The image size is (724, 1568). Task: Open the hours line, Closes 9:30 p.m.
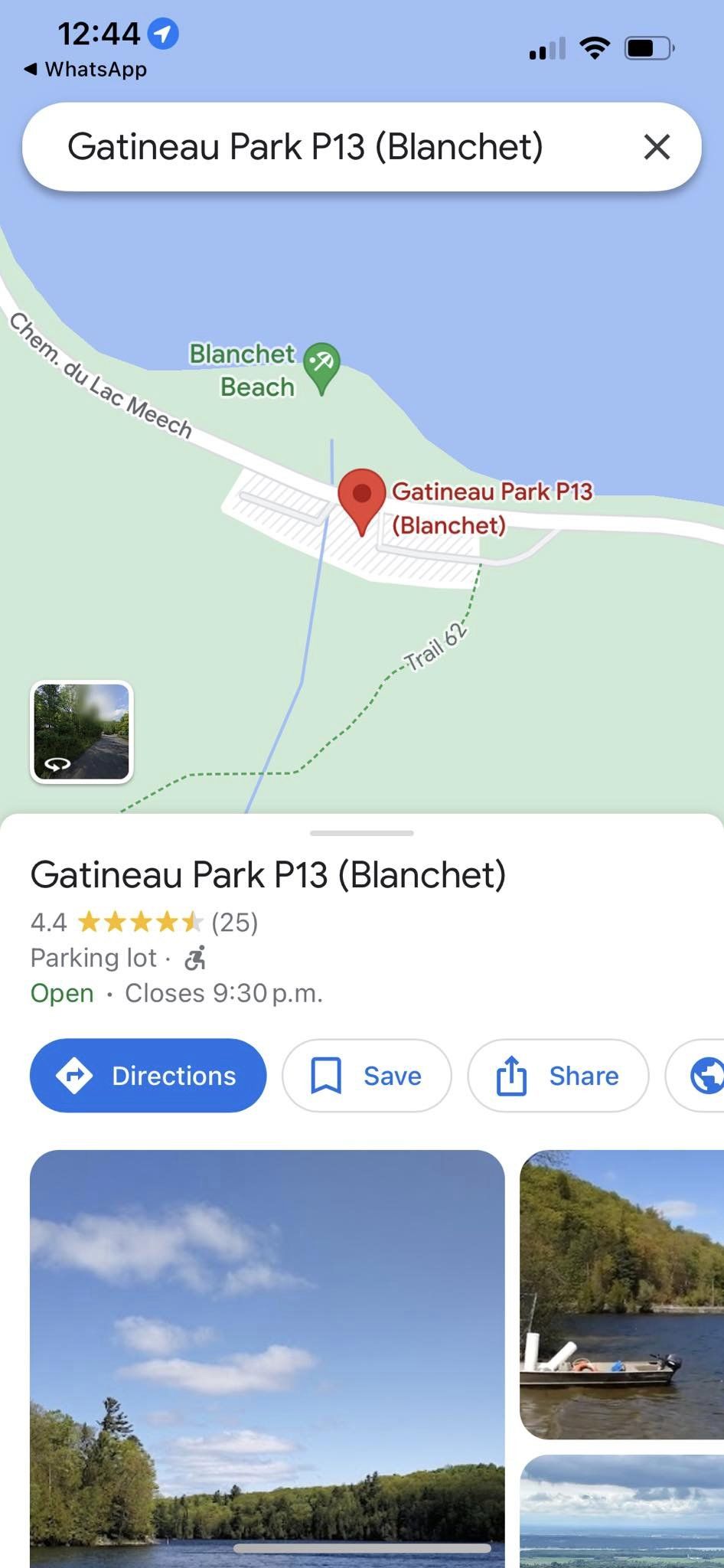coord(223,993)
